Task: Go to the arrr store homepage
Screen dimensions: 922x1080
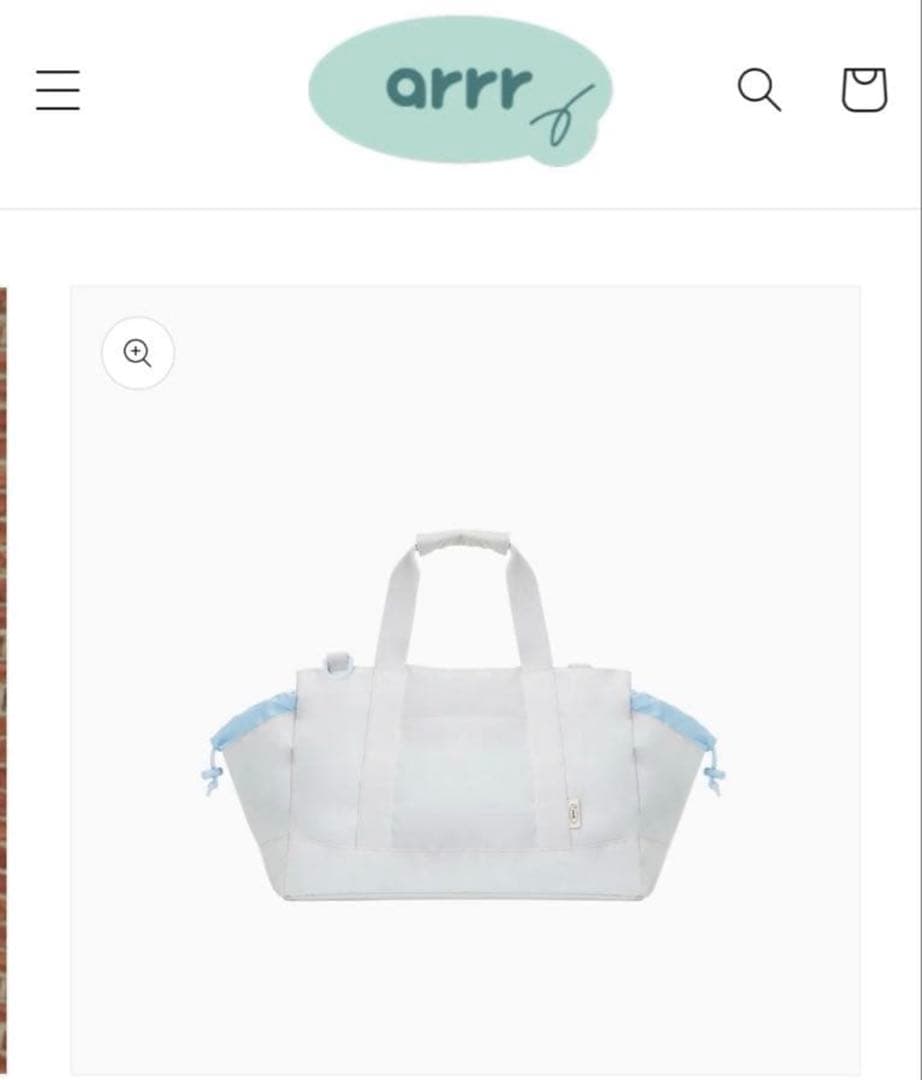Action: coord(460,90)
